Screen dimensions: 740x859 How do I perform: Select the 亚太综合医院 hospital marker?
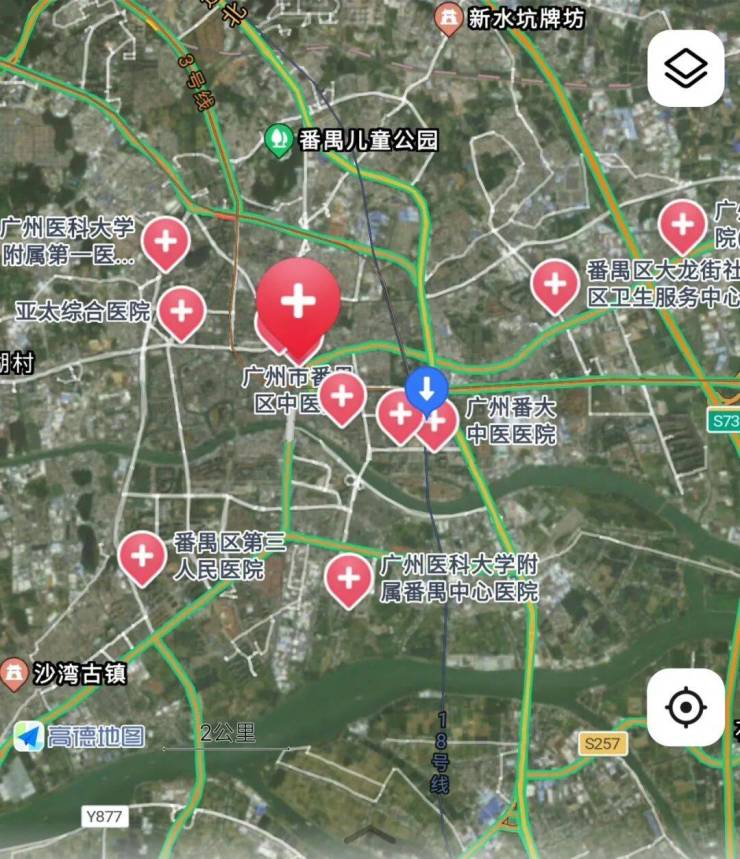point(181,310)
